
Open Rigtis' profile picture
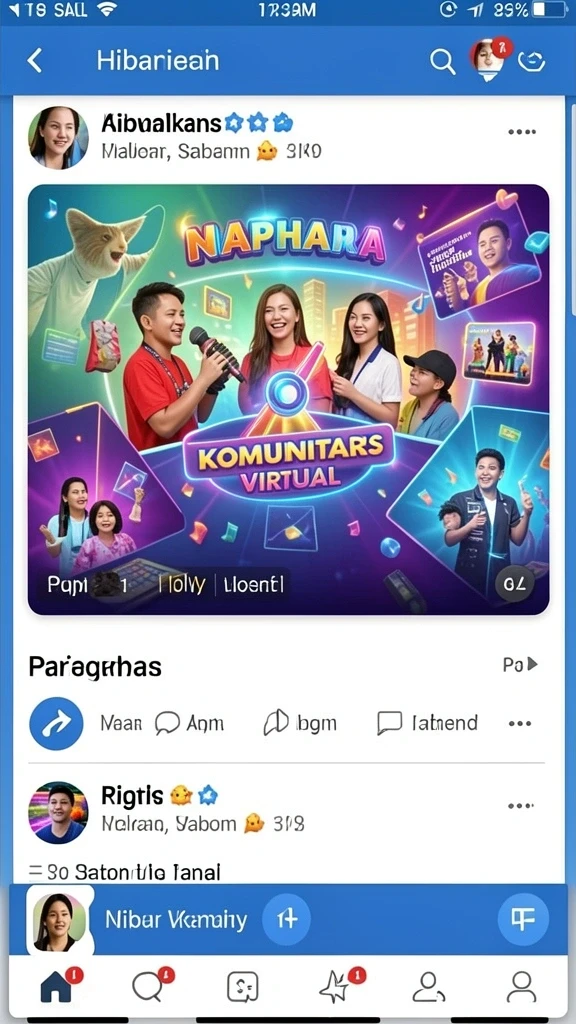coord(57,812)
